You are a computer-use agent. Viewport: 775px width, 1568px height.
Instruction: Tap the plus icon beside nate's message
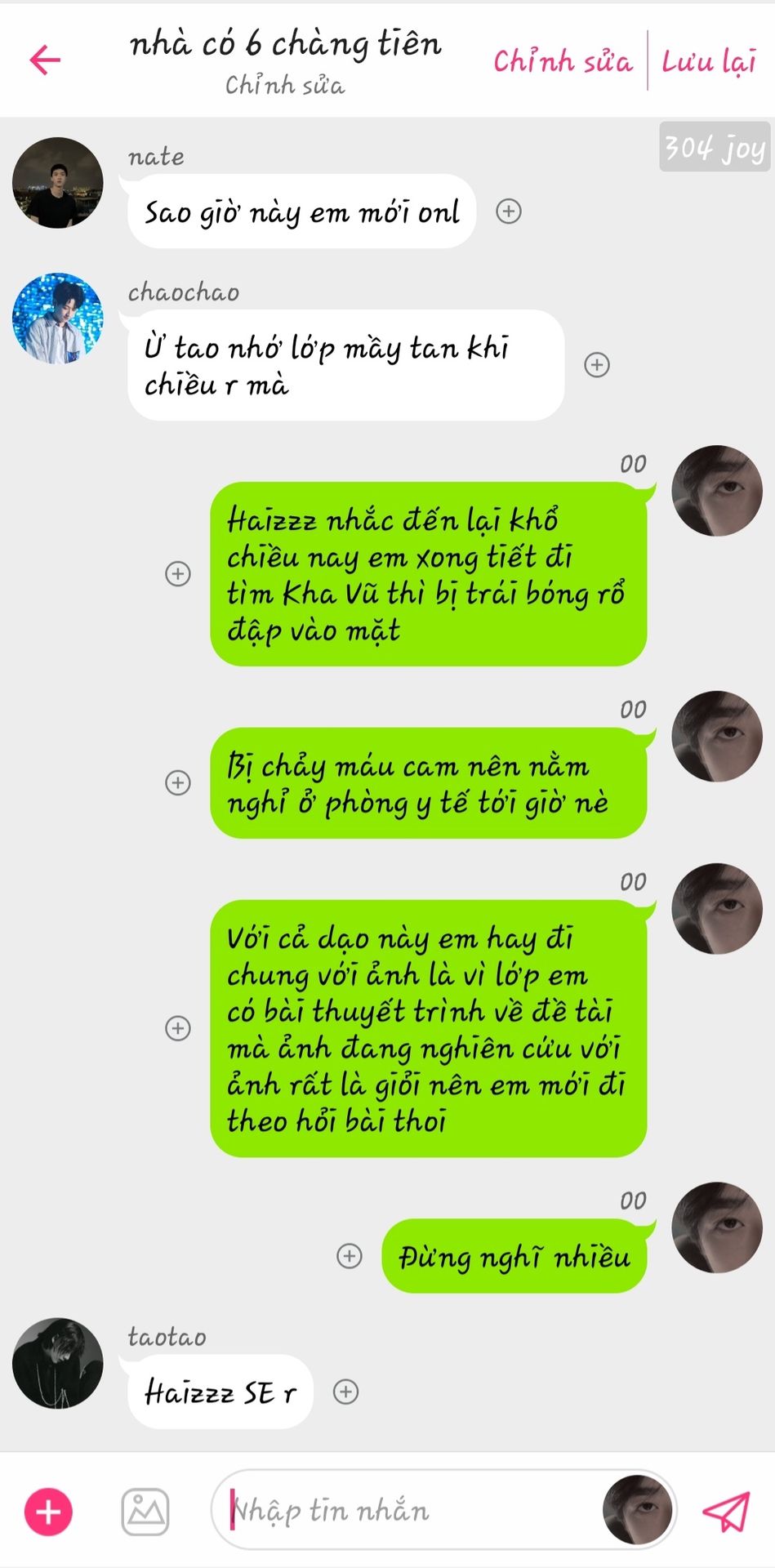pyautogui.click(x=509, y=212)
